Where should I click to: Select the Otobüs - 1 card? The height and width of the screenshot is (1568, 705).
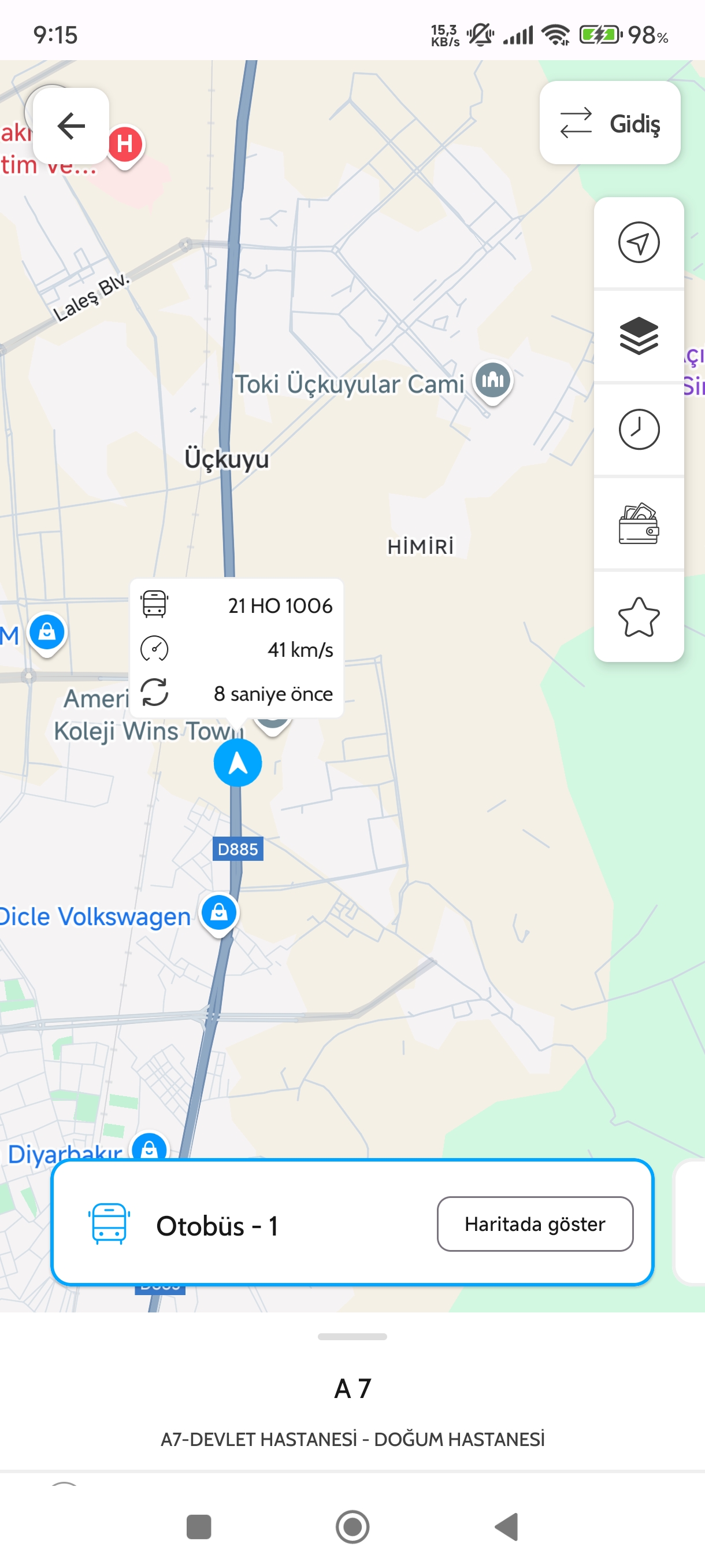[243, 1225]
